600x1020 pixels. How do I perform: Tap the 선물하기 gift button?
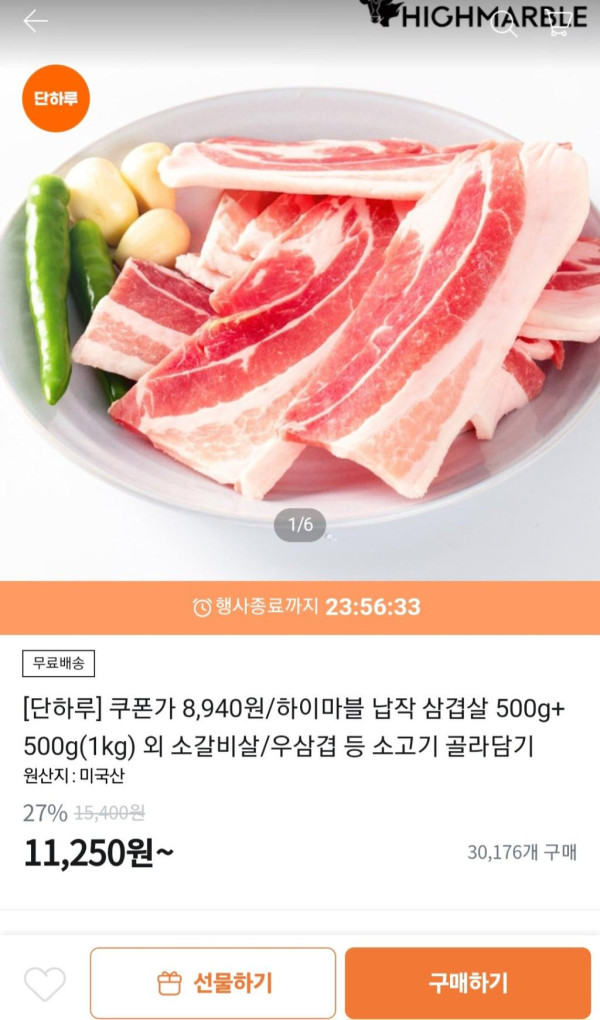point(213,983)
